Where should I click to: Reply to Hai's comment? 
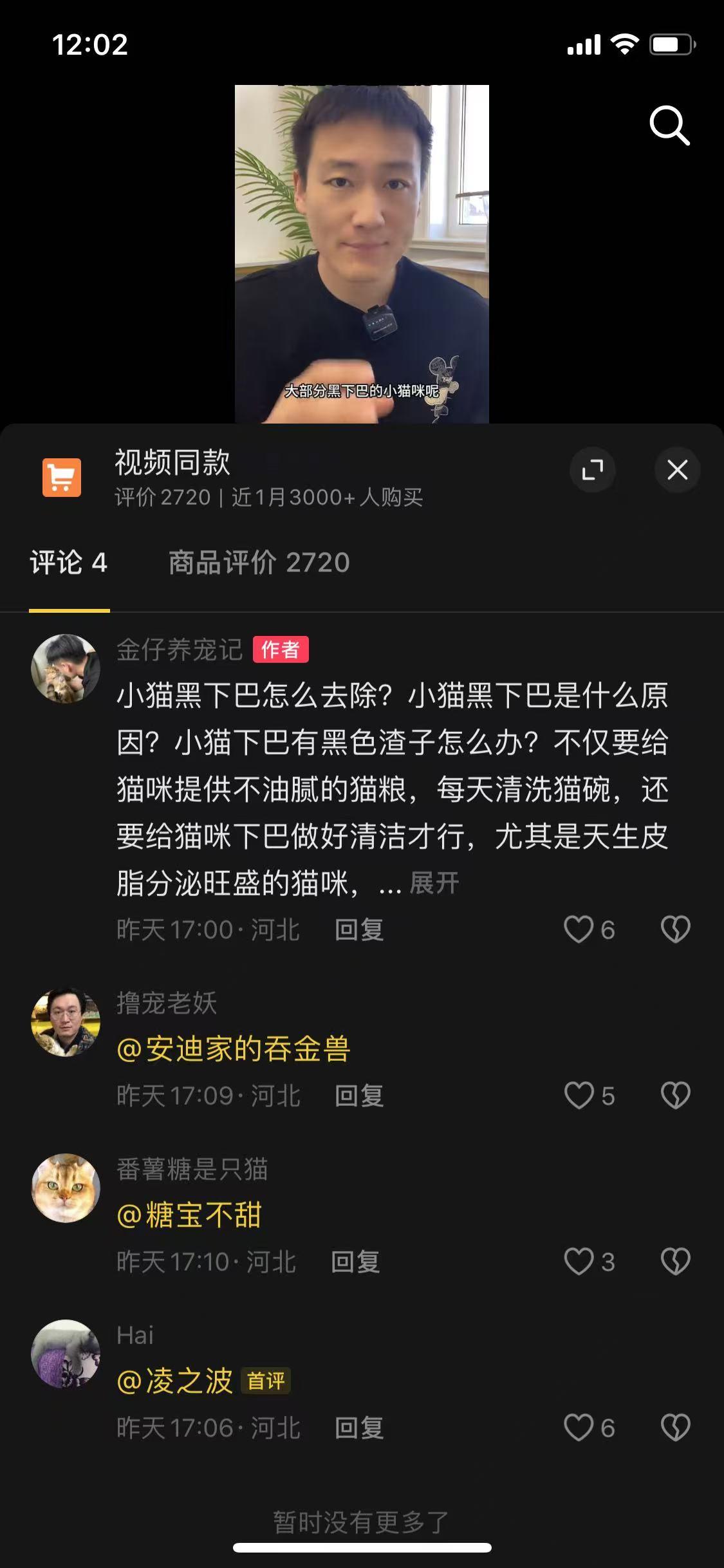[359, 1428]
